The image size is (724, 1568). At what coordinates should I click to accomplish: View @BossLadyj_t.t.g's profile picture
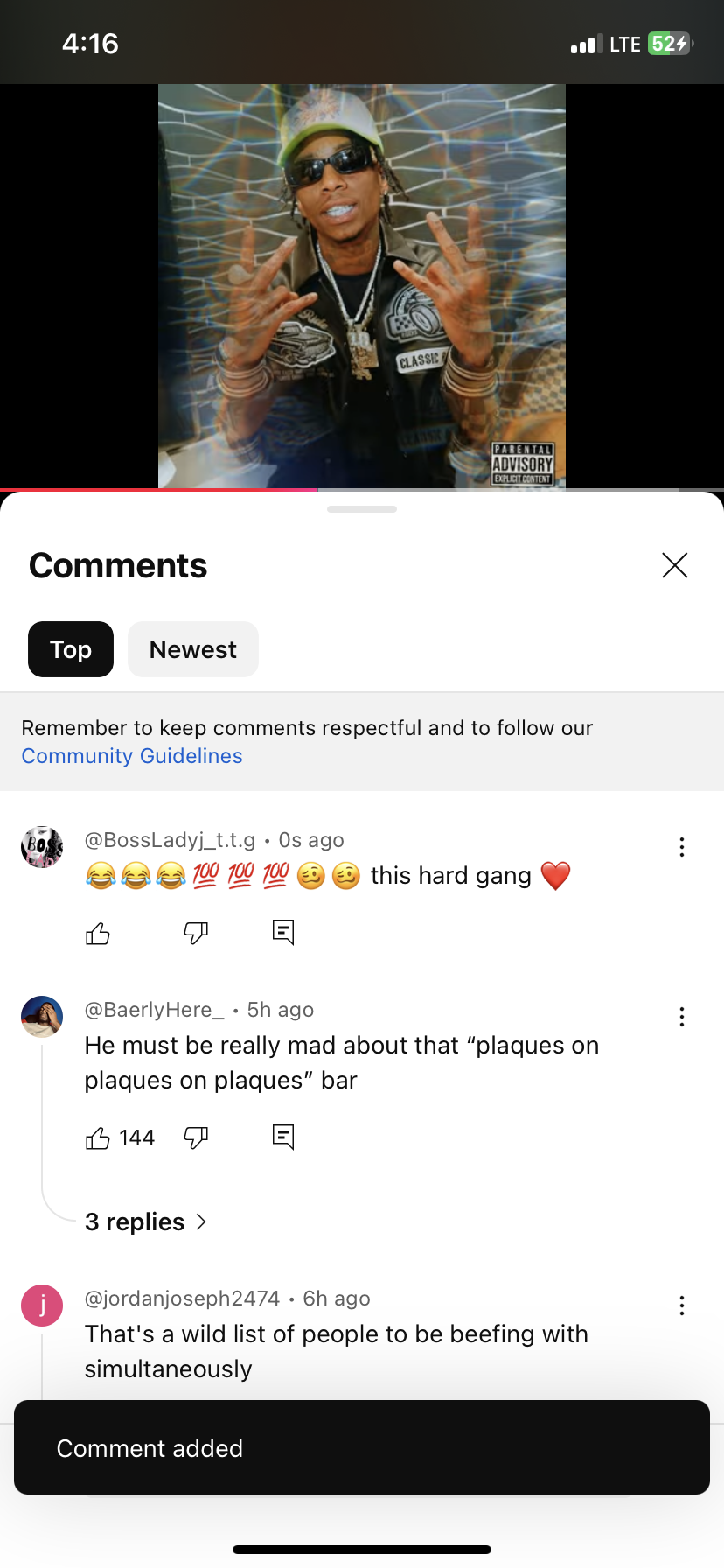pyautogui.click(x=42, y=847)
